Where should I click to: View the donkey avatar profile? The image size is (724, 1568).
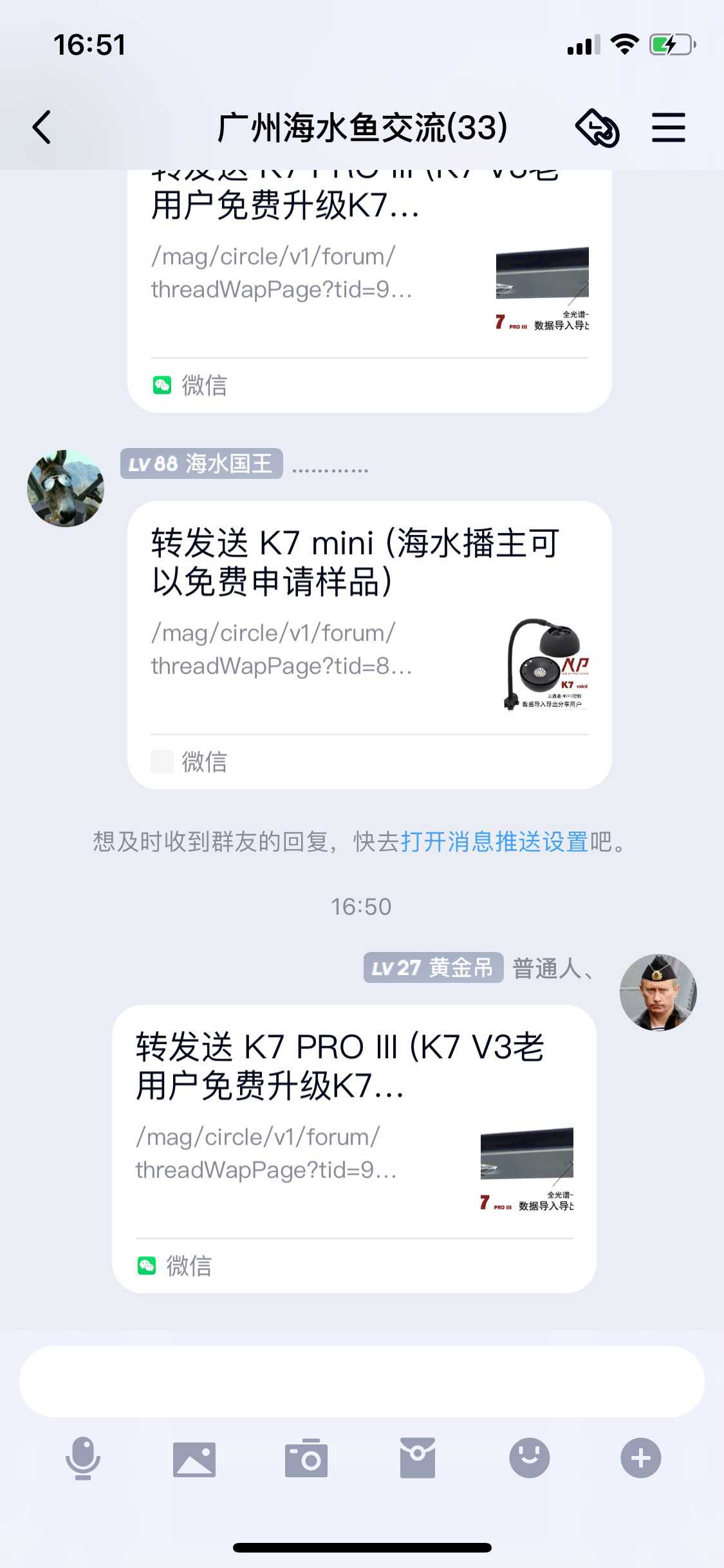pyautogui.click(x=66, y=489)
